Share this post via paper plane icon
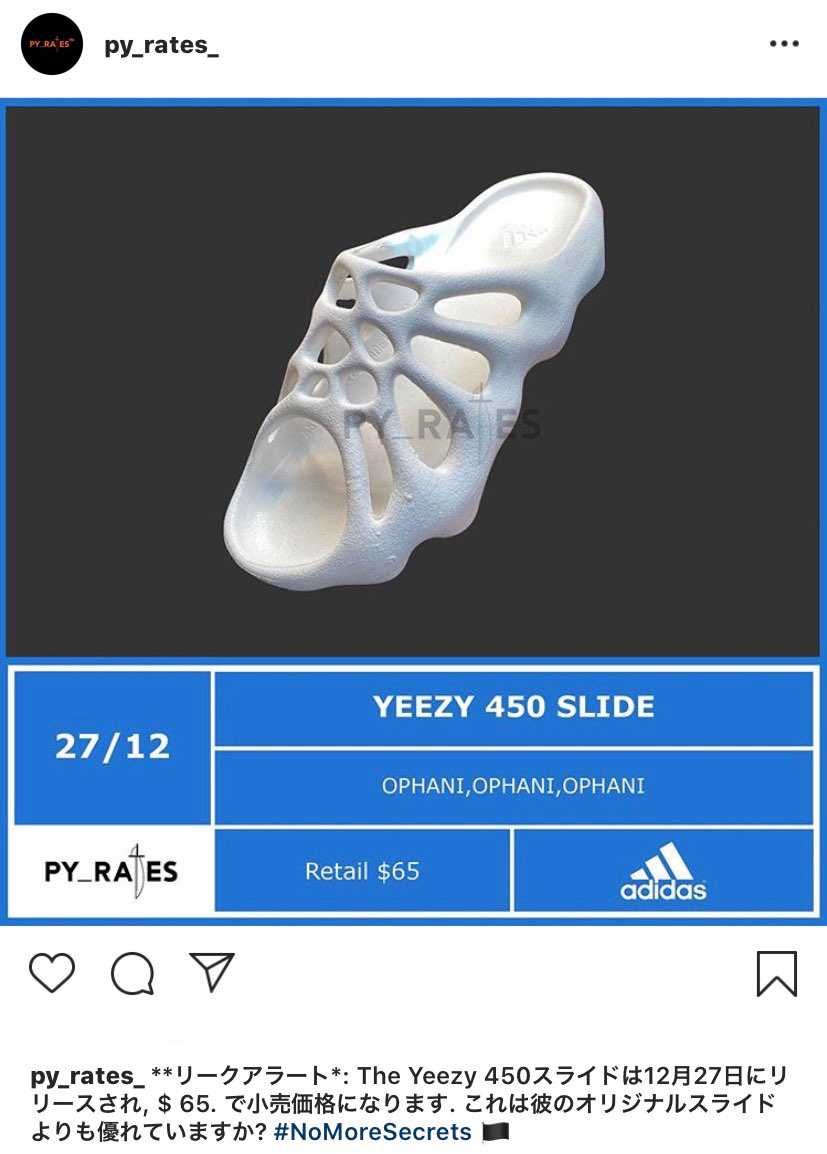 coord(212,972)
